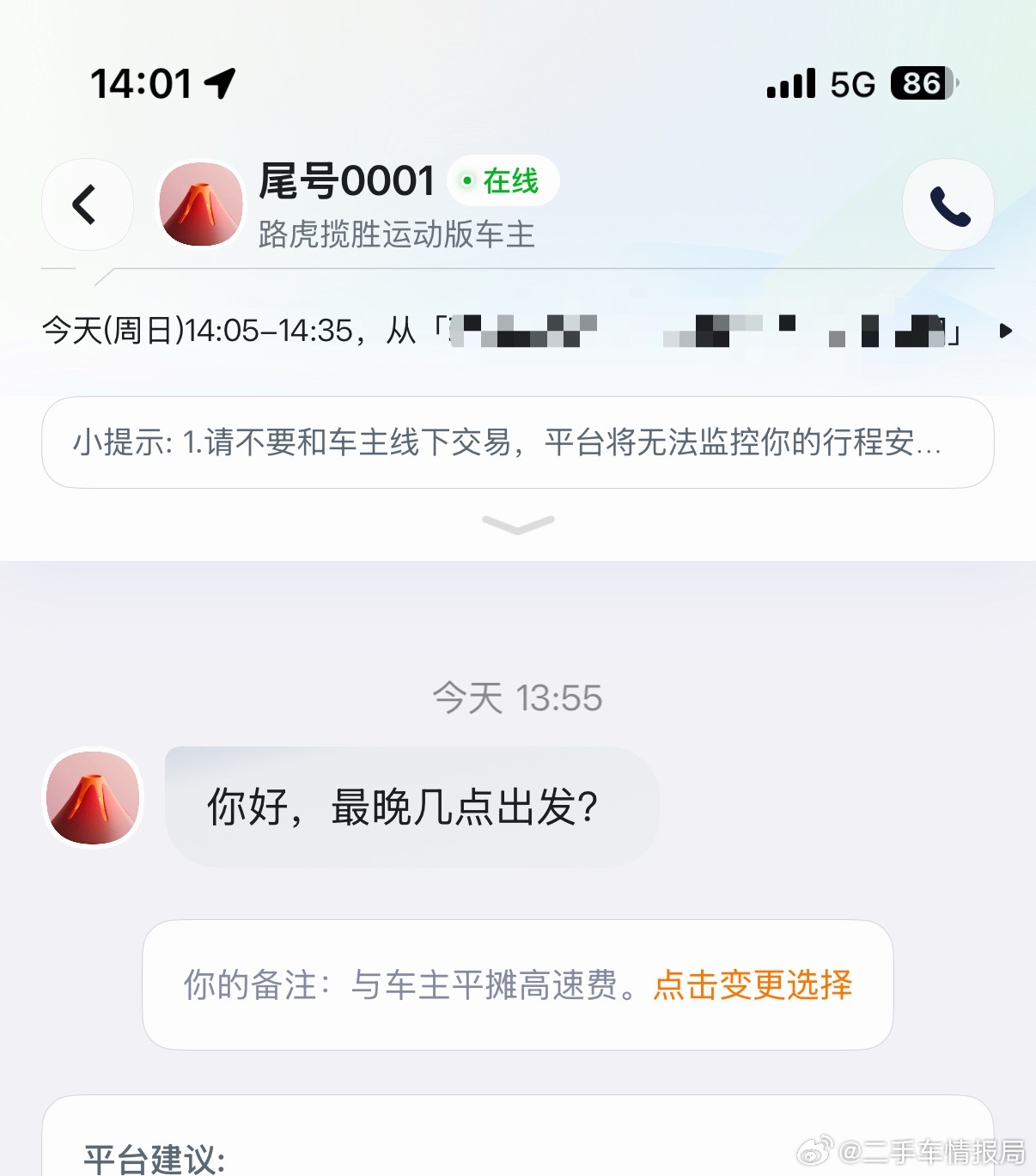Tap the signal strength bars icon
The width and height of the screenshot is (1036, 1176).
pos(791,82)
